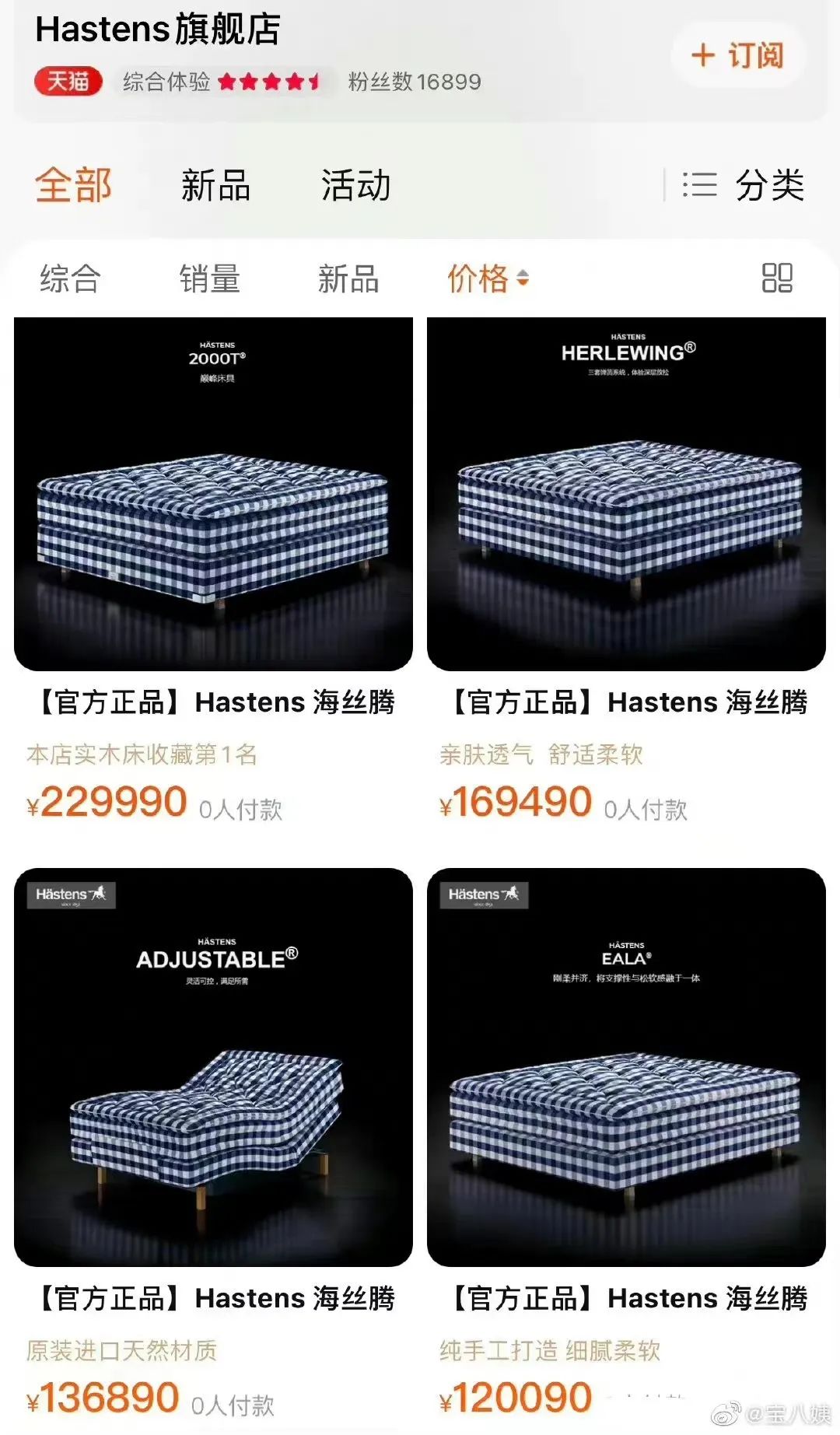This screenshot has height=1435, width=840.
Task: Switch to the 全部 tab
Action: pyautogui.click(x=74, y=186)
